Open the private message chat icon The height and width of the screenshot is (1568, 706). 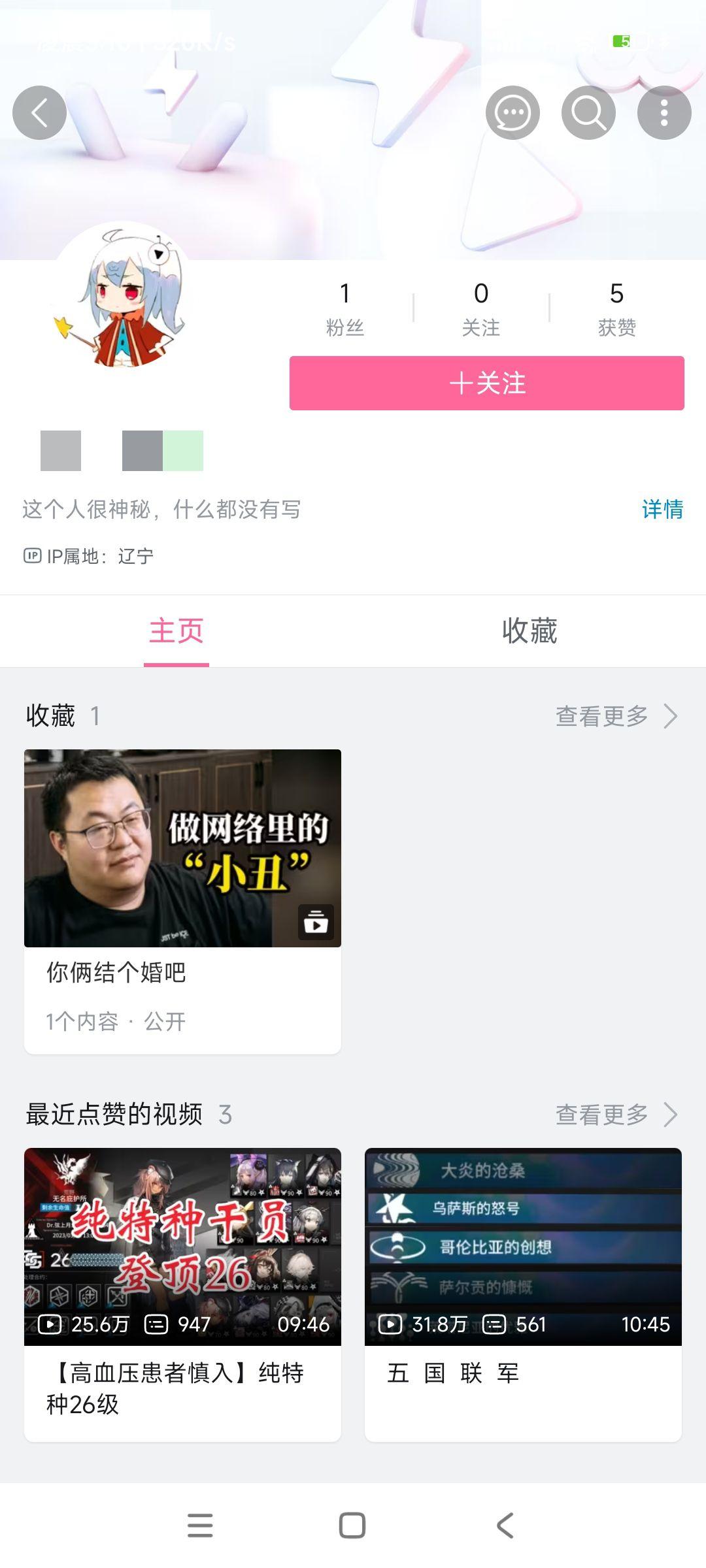tap(513, 113)
